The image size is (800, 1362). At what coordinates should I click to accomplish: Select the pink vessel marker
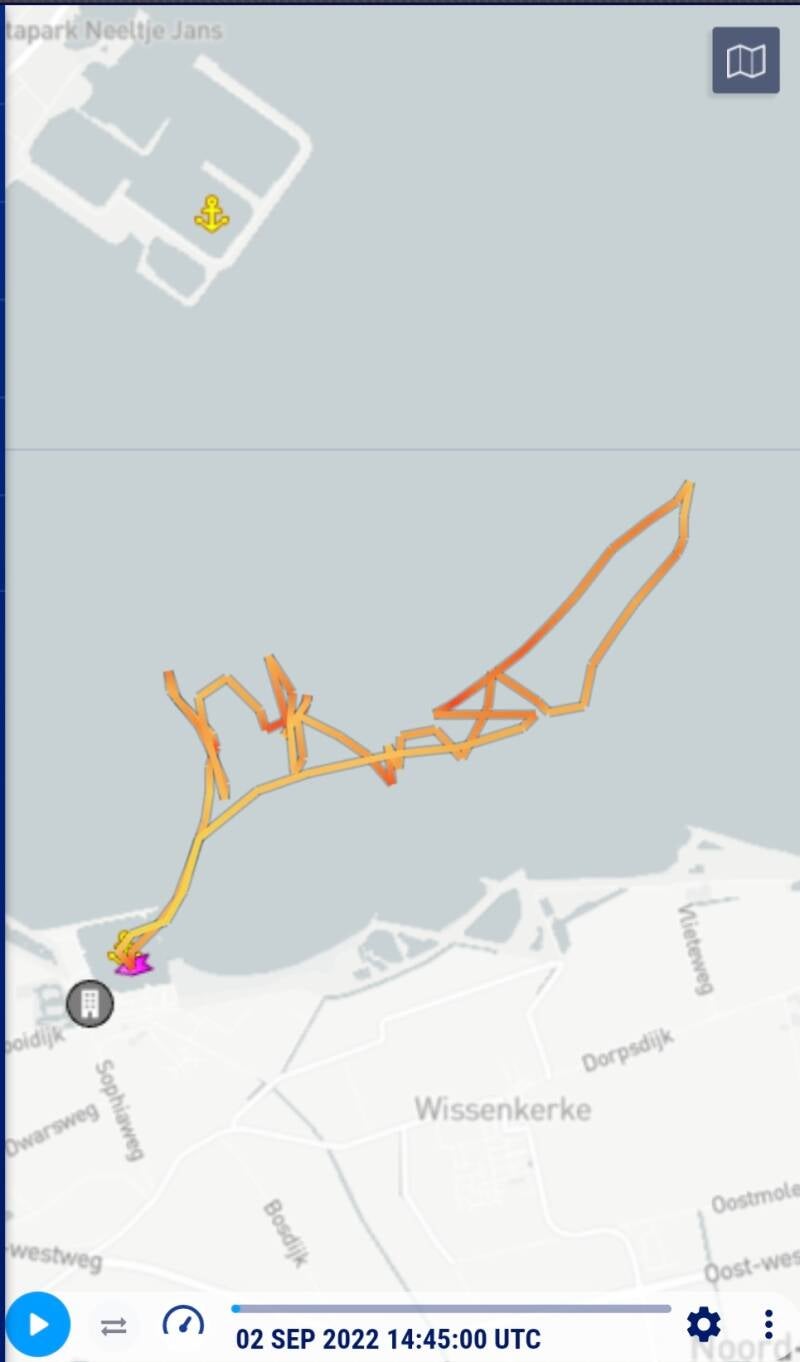[133, 965]
